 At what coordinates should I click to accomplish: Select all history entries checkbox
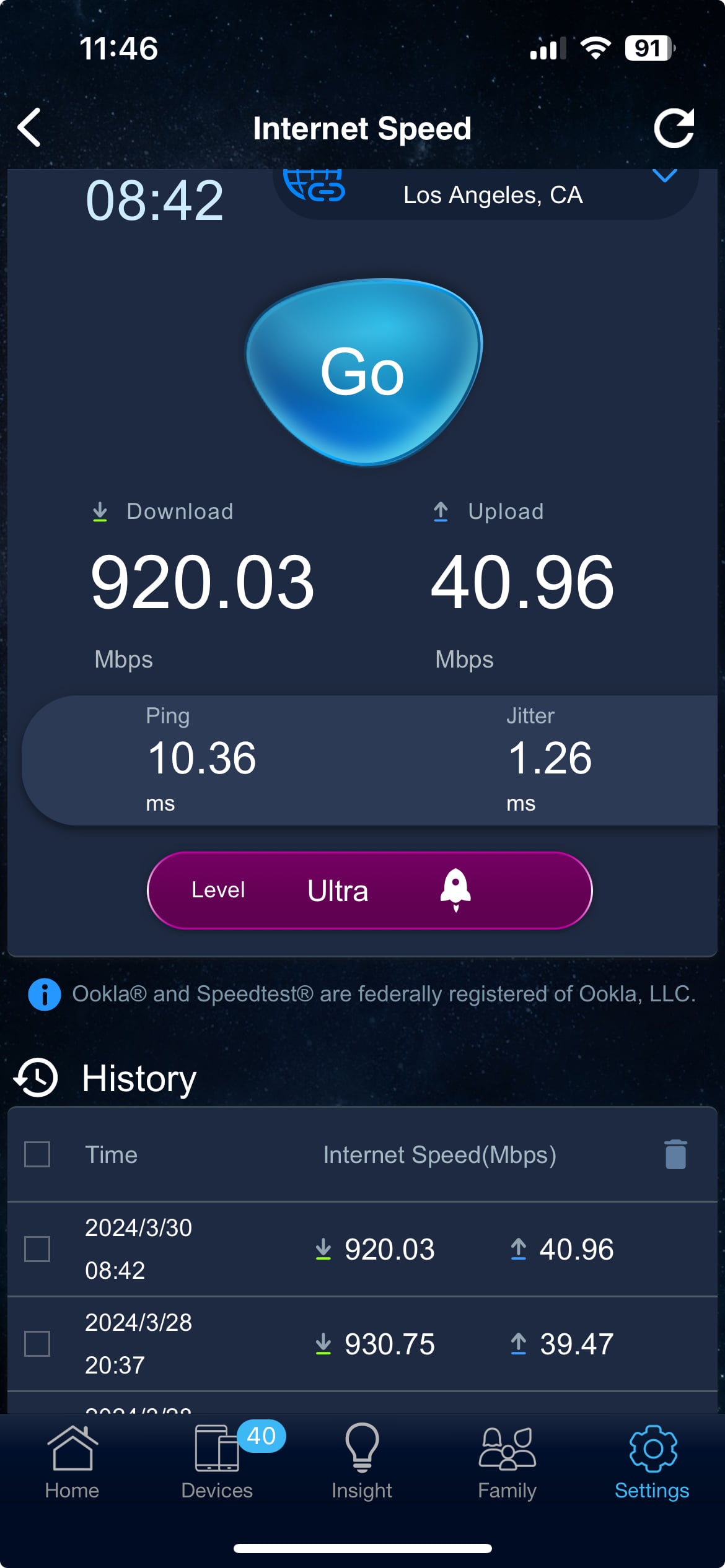(x=37, y=1154)
